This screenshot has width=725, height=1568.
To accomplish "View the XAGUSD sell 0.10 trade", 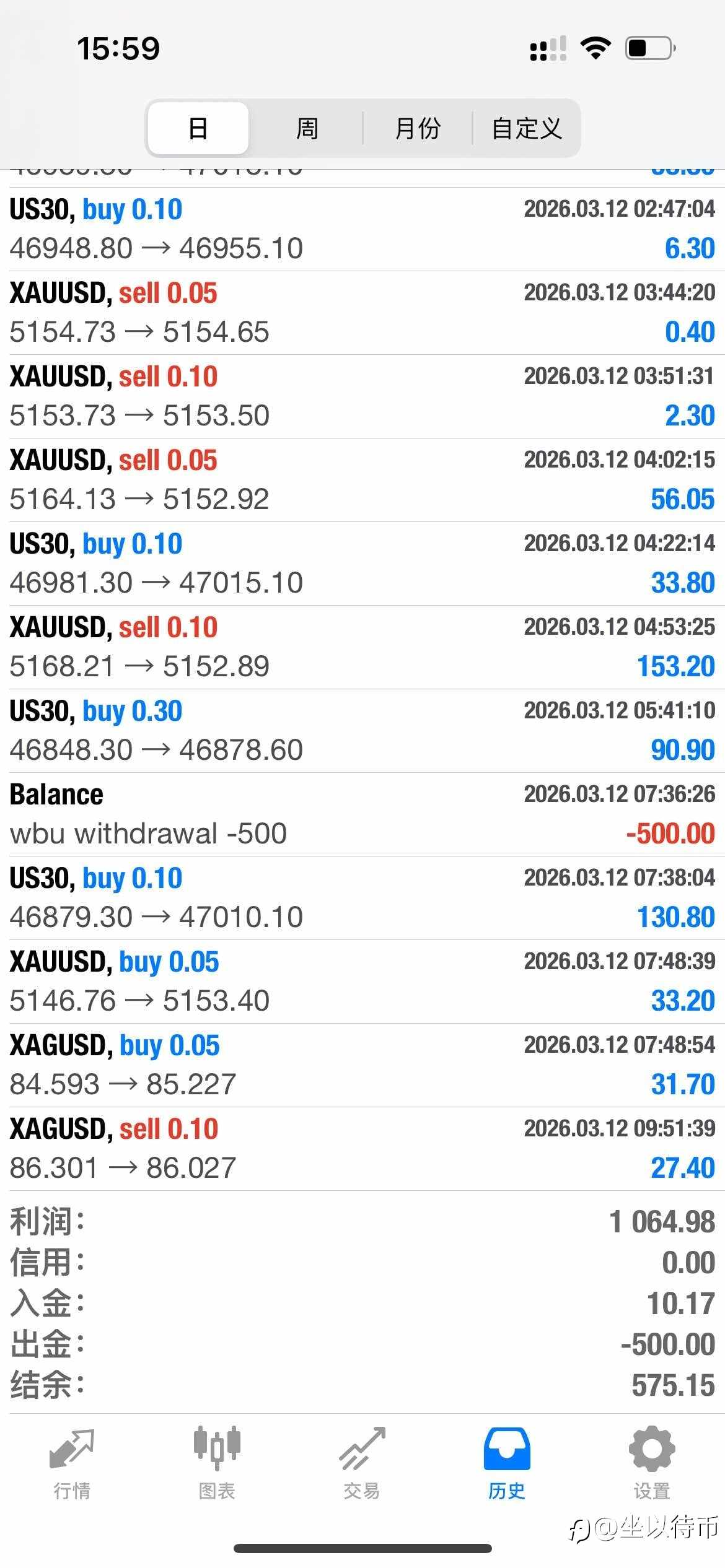I will point(362,1149).
